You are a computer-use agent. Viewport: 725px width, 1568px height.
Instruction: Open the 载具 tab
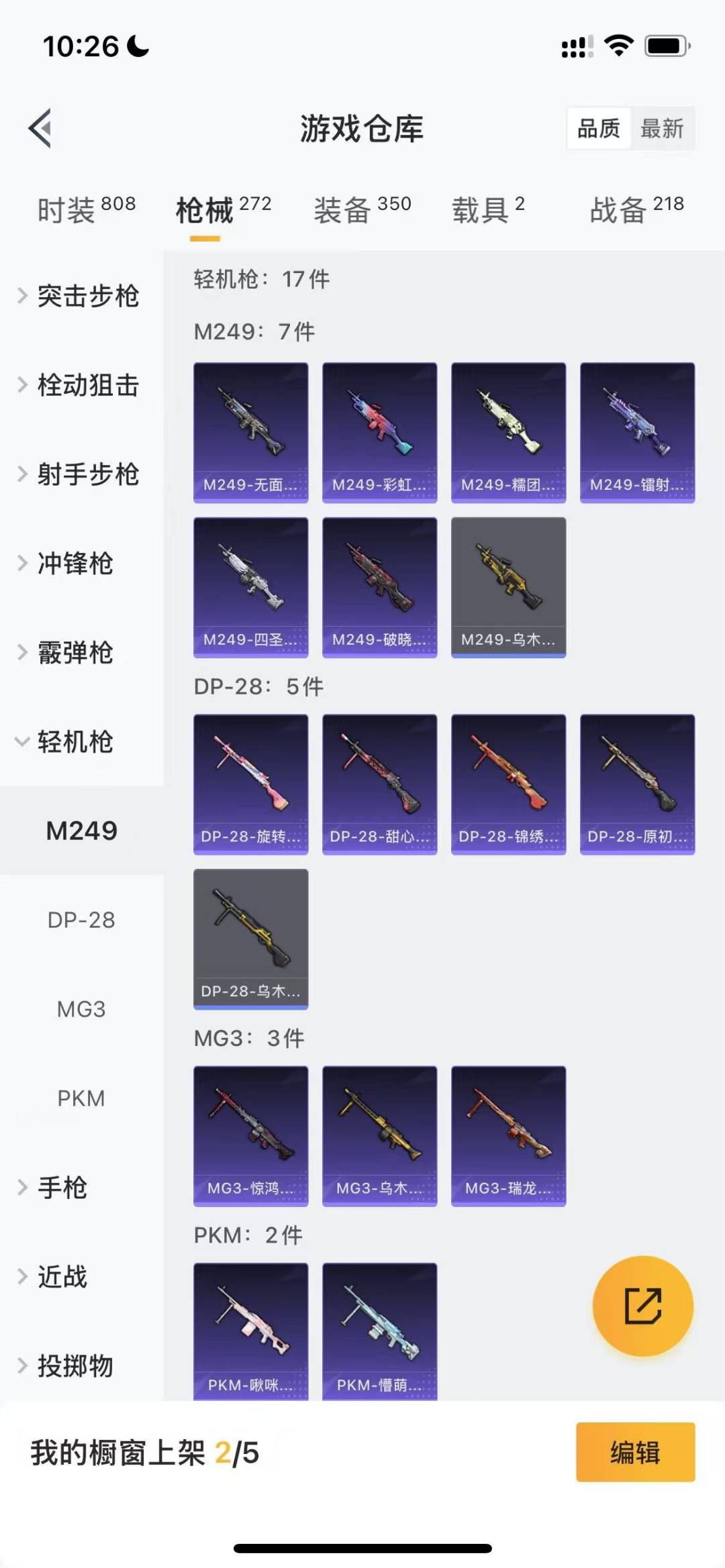[x=488, y=209]
